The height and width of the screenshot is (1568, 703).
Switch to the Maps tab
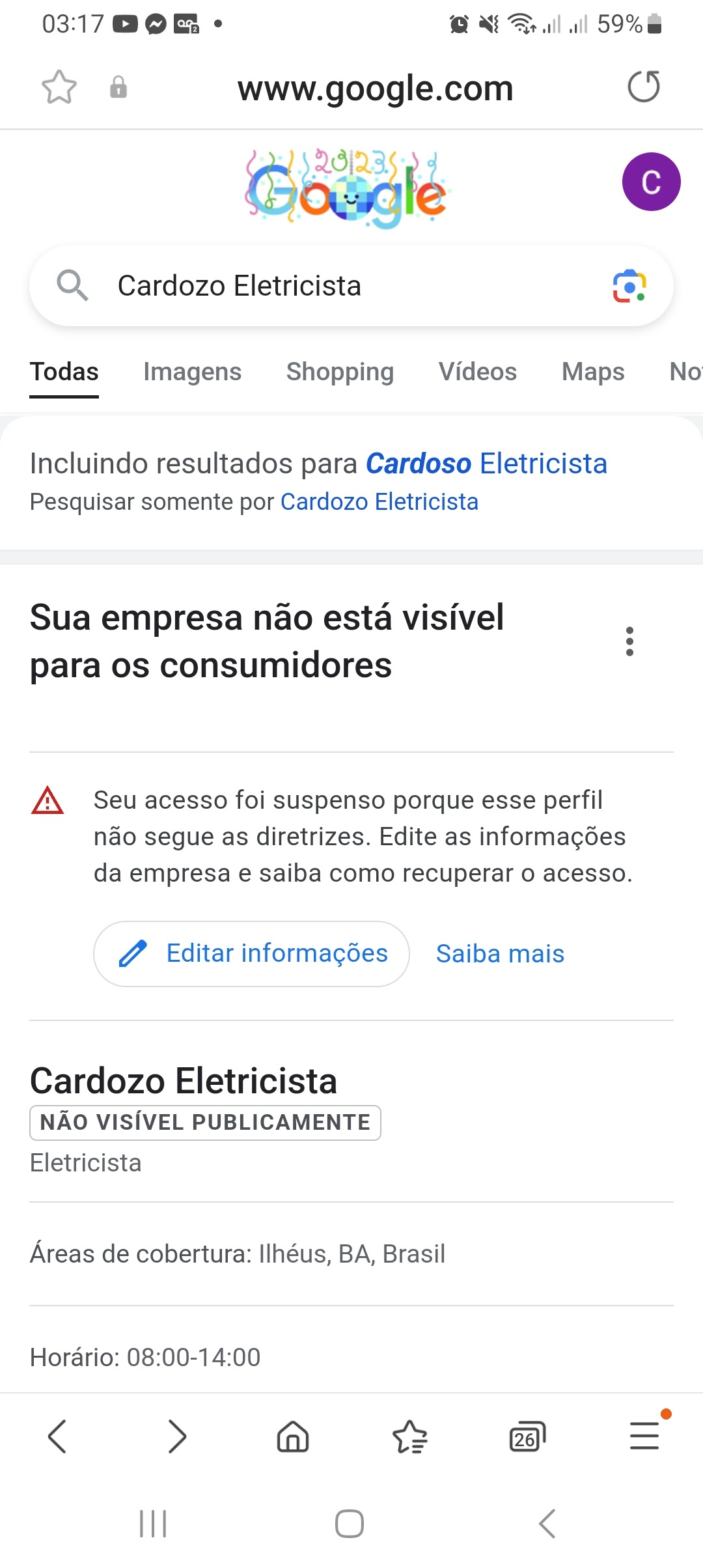pyautogui.click(x=592, y=371)
